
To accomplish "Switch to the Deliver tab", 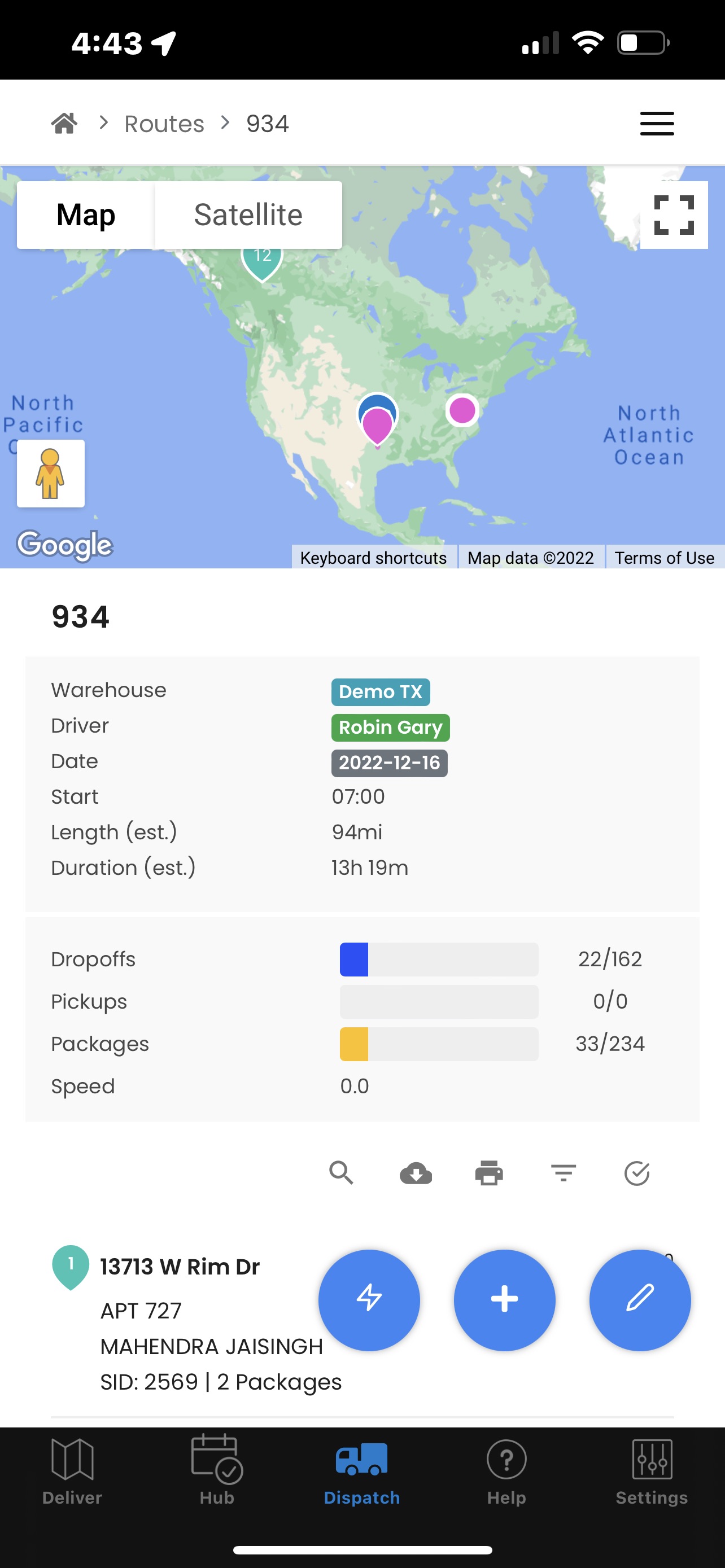I will point(72,1472).
